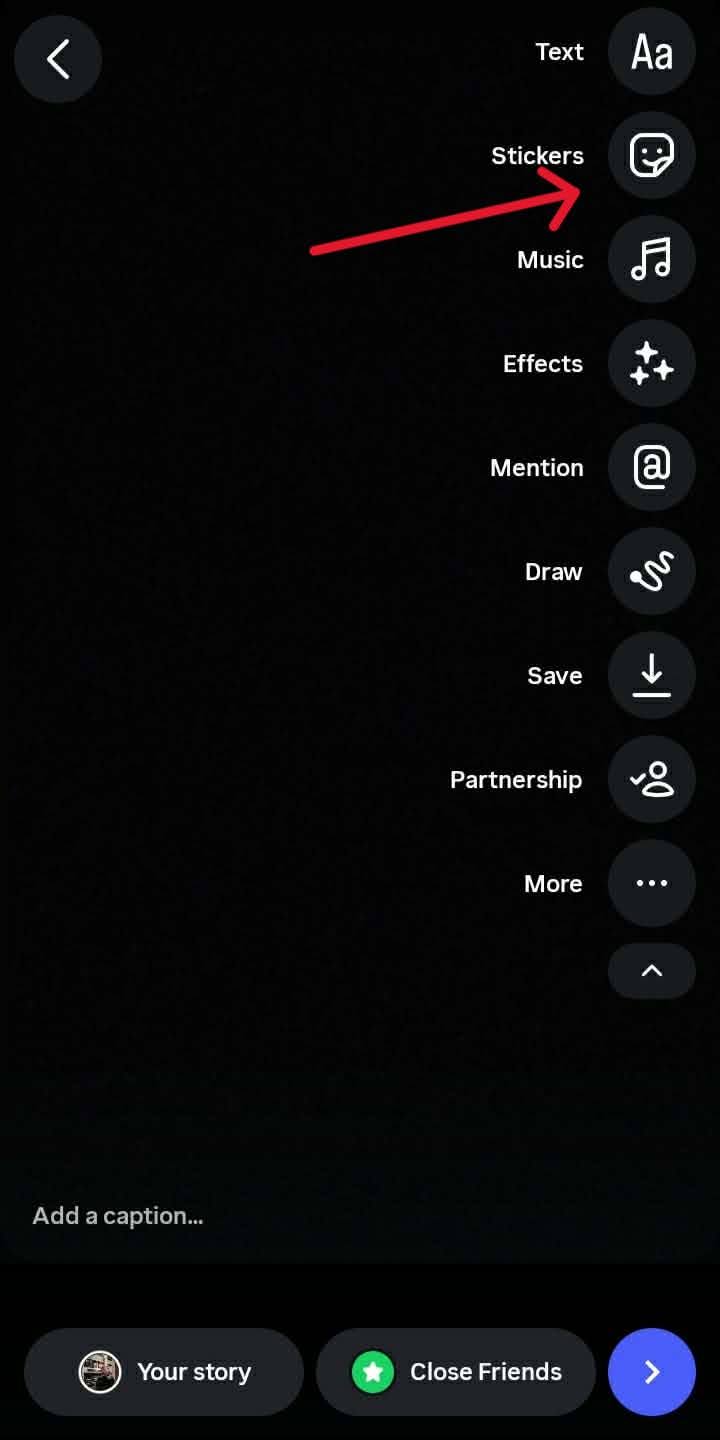Image resolution: width=720 pixels, height=1440 pixels.
Task: Collapse the tool list with the up chevron
Action: [651, 971]
